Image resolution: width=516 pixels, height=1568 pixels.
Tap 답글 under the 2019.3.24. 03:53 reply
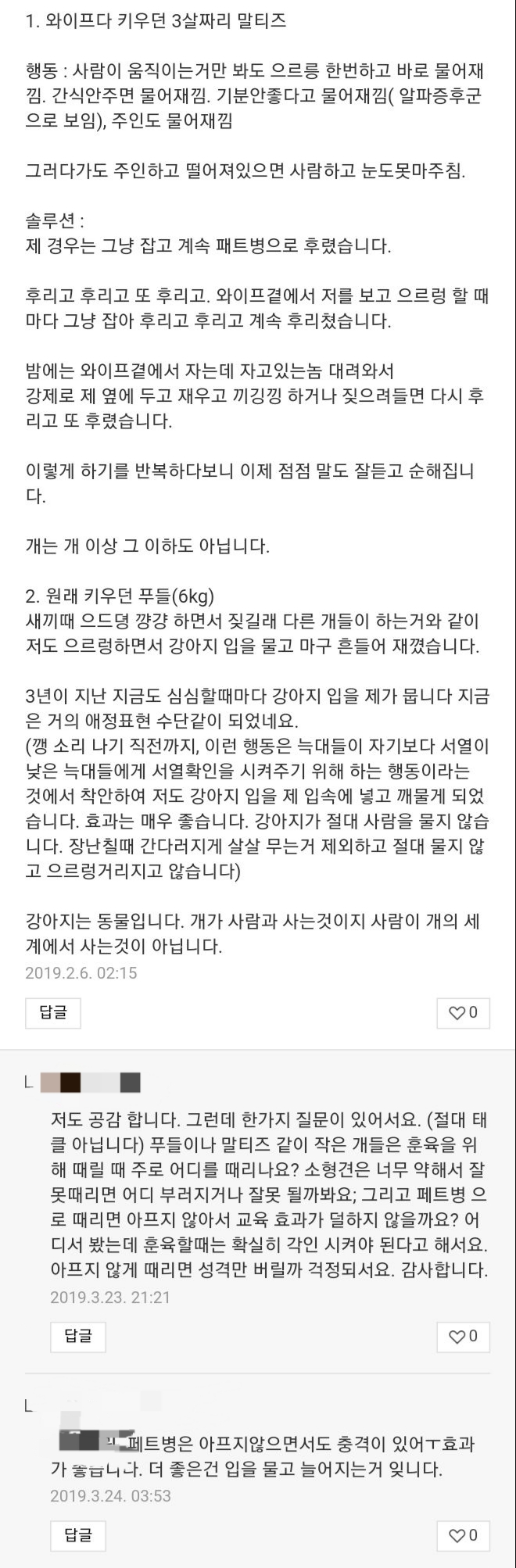(77, 1535)
